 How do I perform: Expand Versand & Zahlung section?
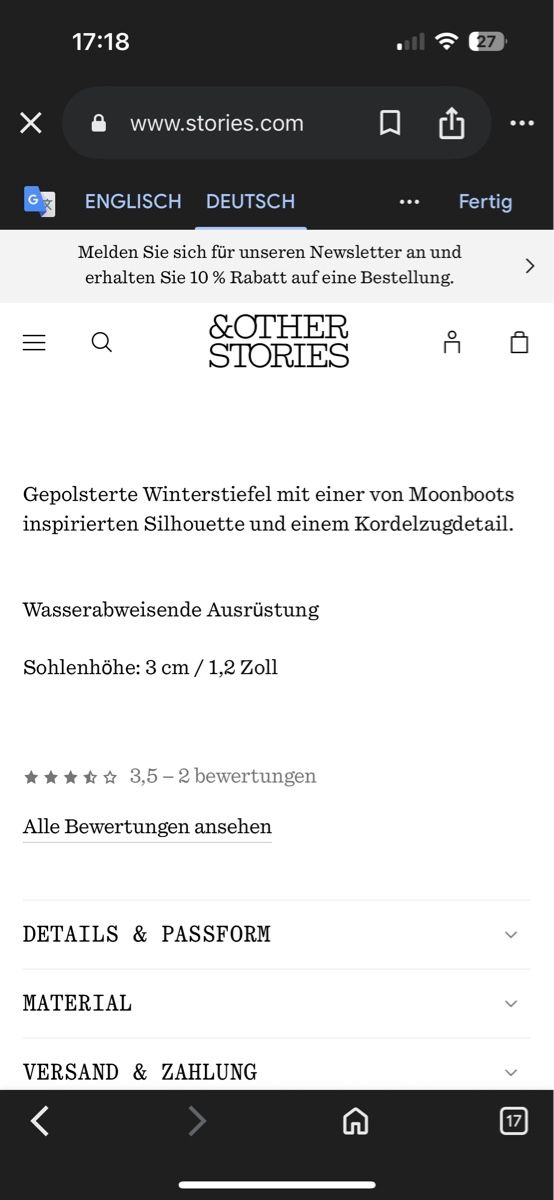coord(277,1071)
